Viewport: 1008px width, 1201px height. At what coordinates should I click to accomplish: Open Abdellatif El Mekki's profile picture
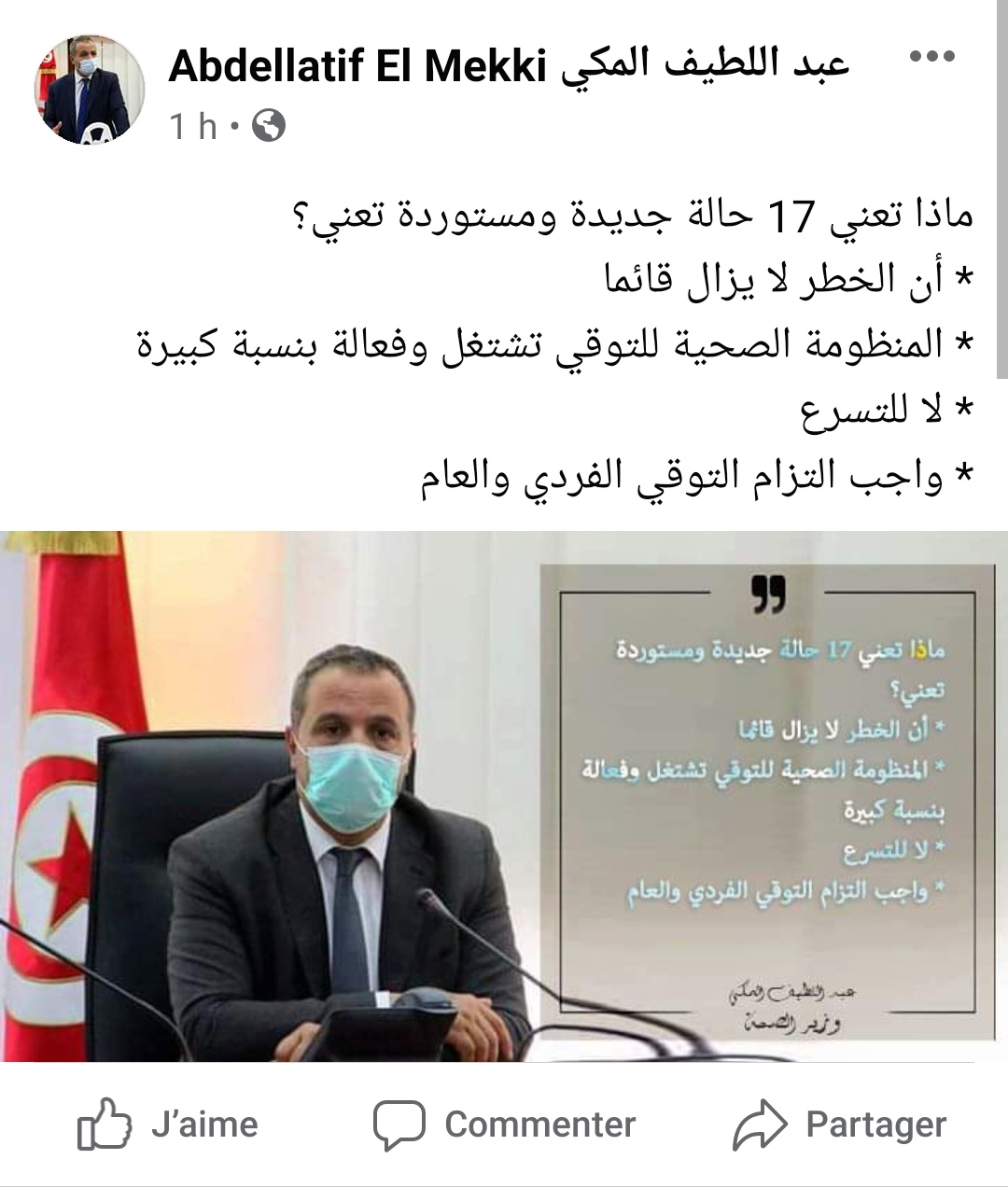(90, 91)
